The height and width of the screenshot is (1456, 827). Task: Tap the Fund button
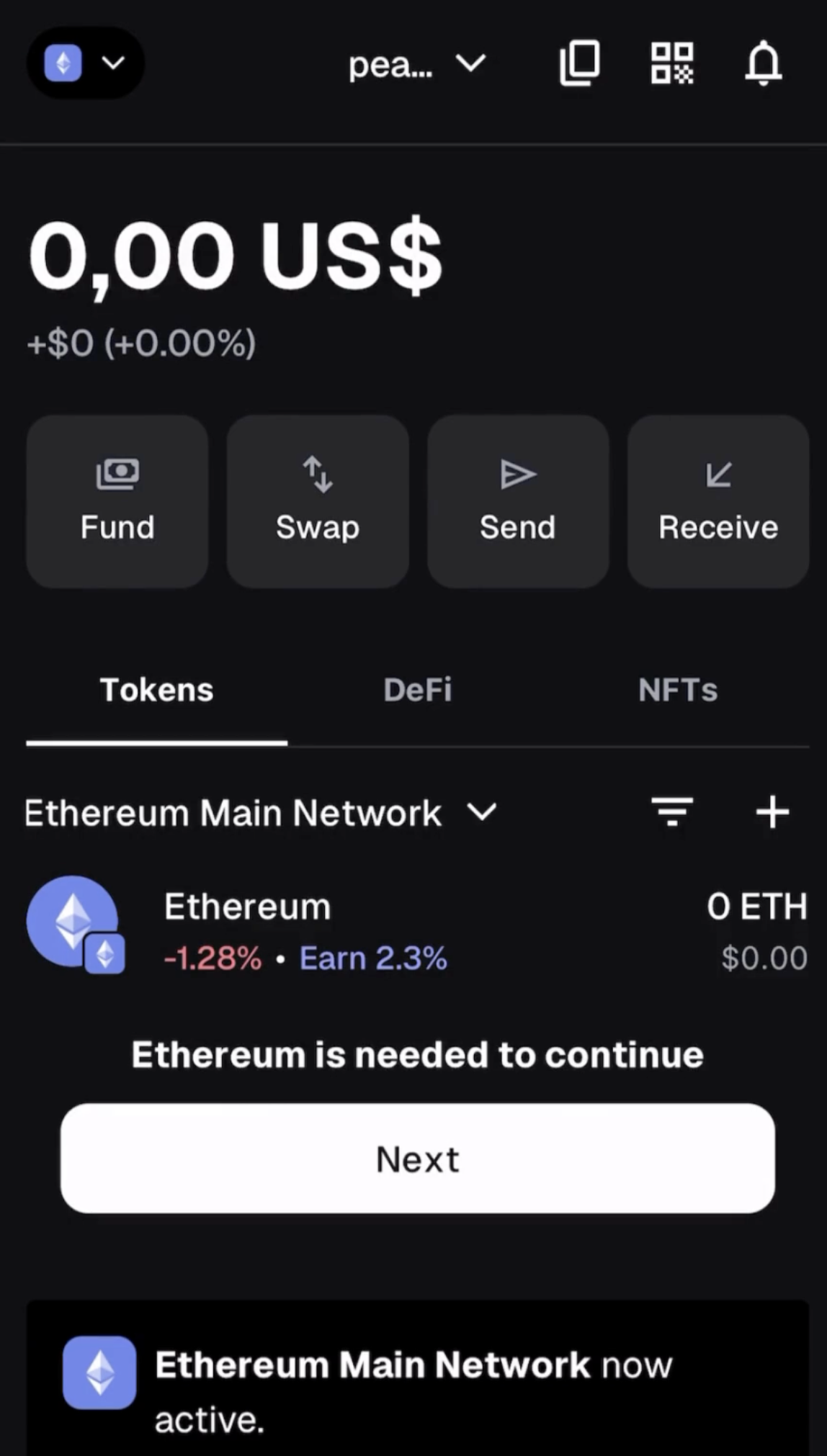pos(117,501)
